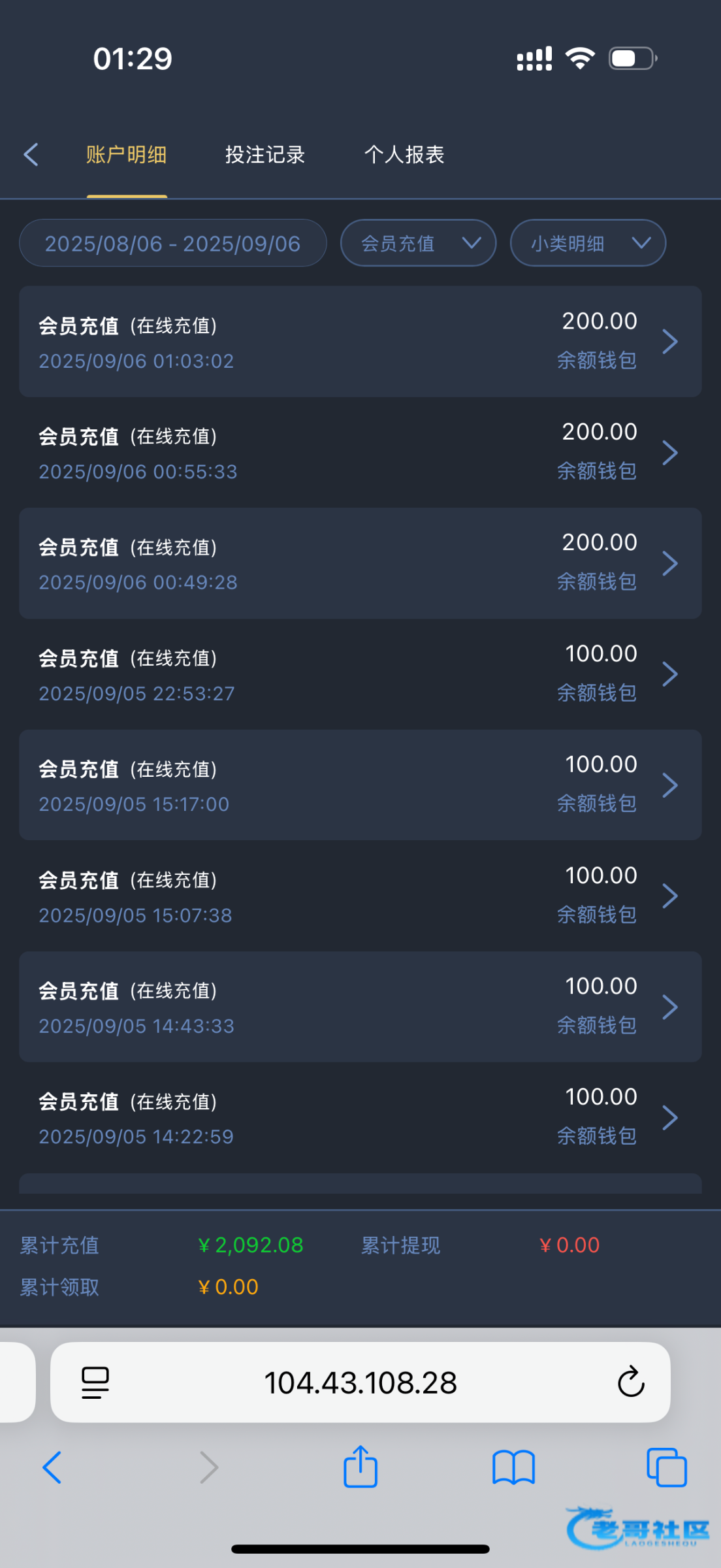The width and height of the screenshot is (721, 1568).
Task: Reload the page in the address bar
Action: (x=631, y=1382)
